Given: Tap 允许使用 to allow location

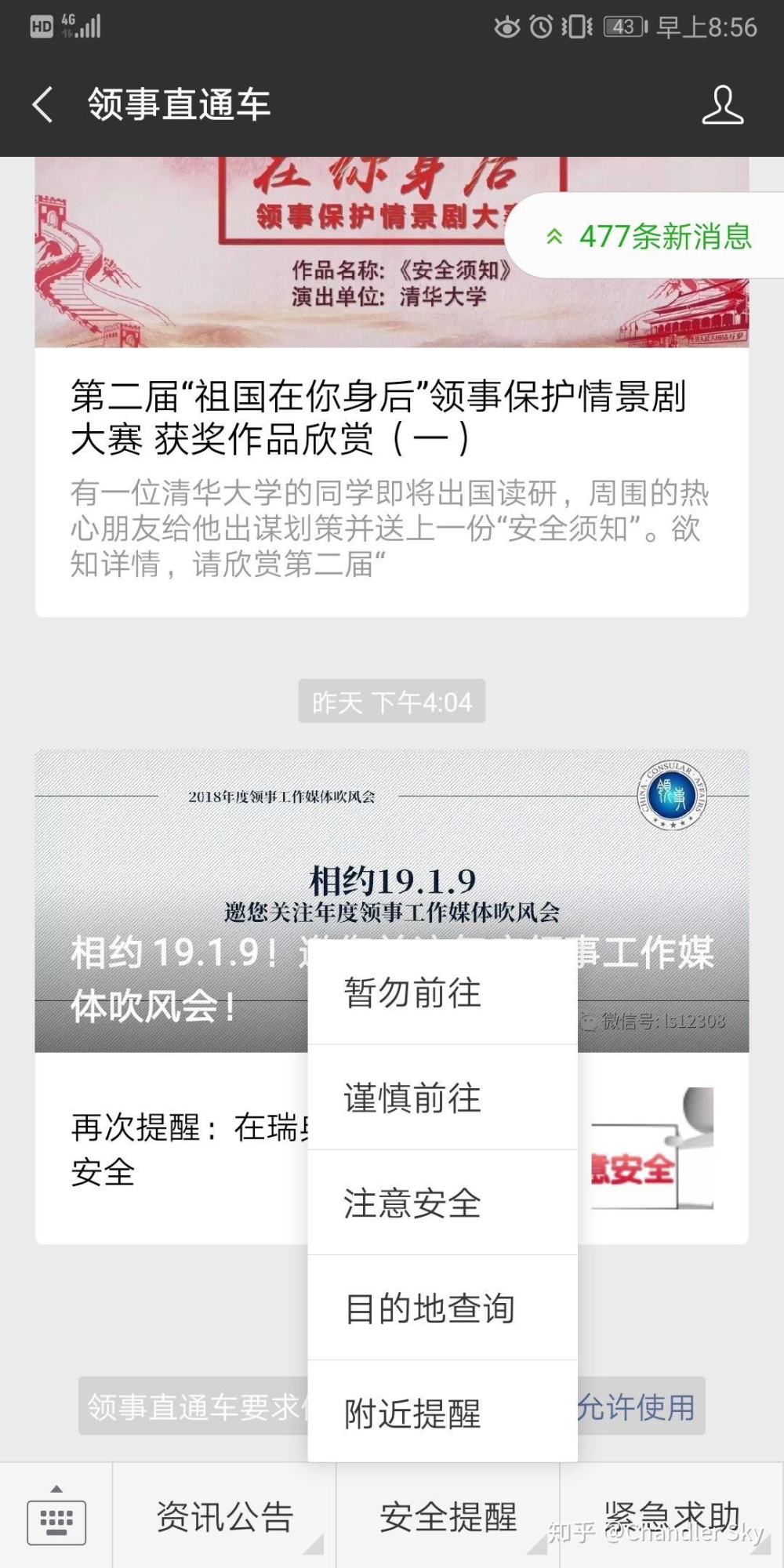Looking at the screenshot, I should [637, 1407].
